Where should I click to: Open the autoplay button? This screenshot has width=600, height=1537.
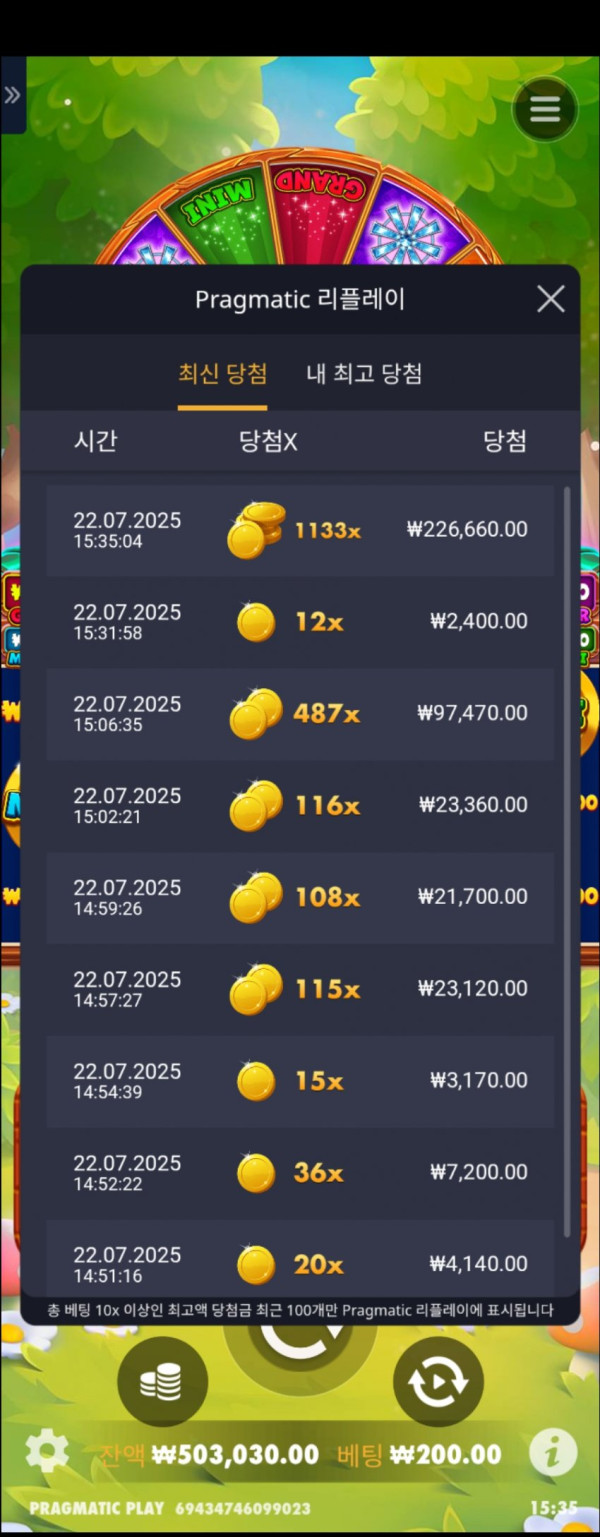438,1382
